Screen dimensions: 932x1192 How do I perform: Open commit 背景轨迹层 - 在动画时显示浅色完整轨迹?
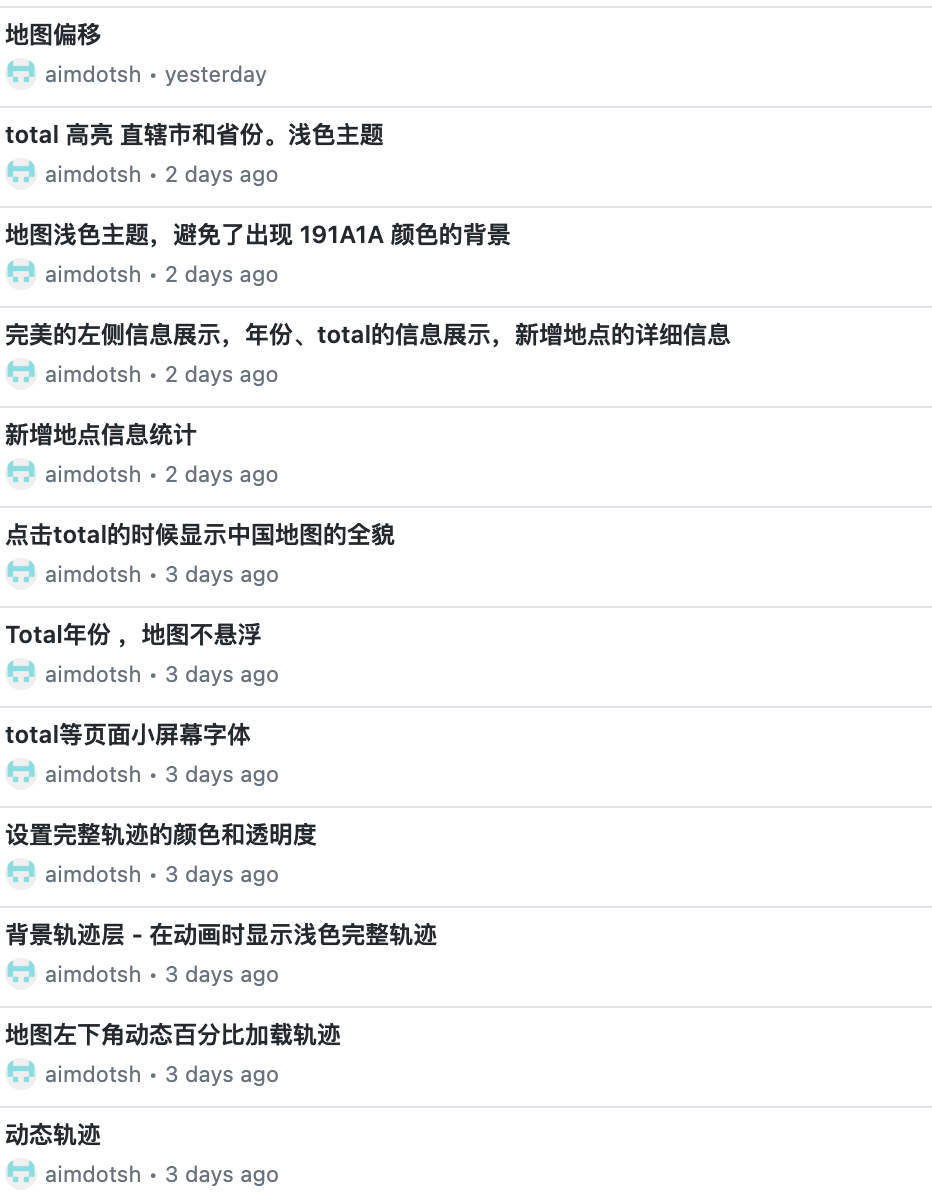pos(221,935)
